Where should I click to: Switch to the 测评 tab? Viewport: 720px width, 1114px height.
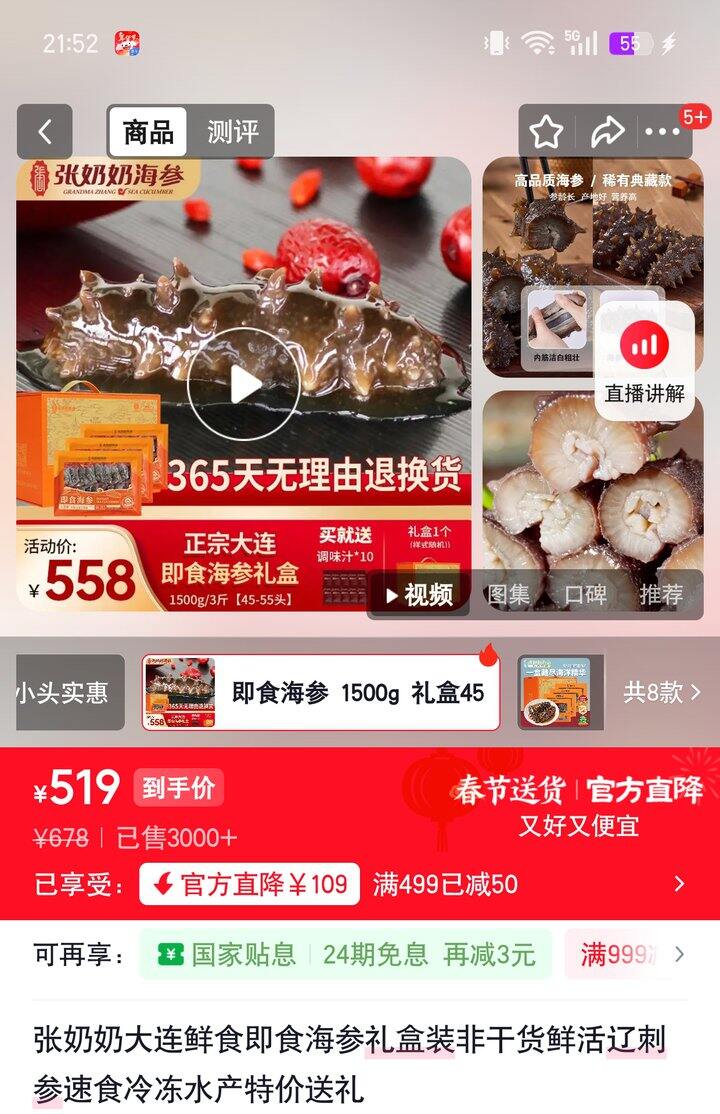[232, 131]
